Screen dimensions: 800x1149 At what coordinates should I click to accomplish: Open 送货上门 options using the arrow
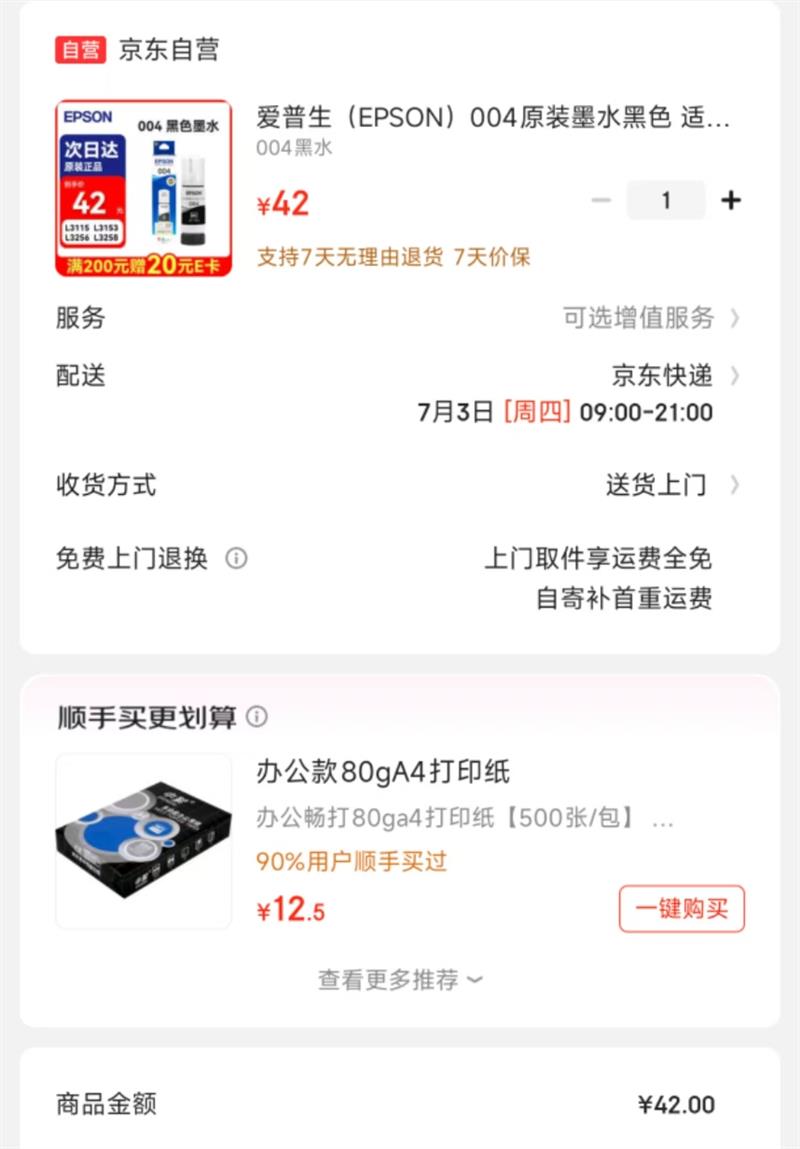736,485
